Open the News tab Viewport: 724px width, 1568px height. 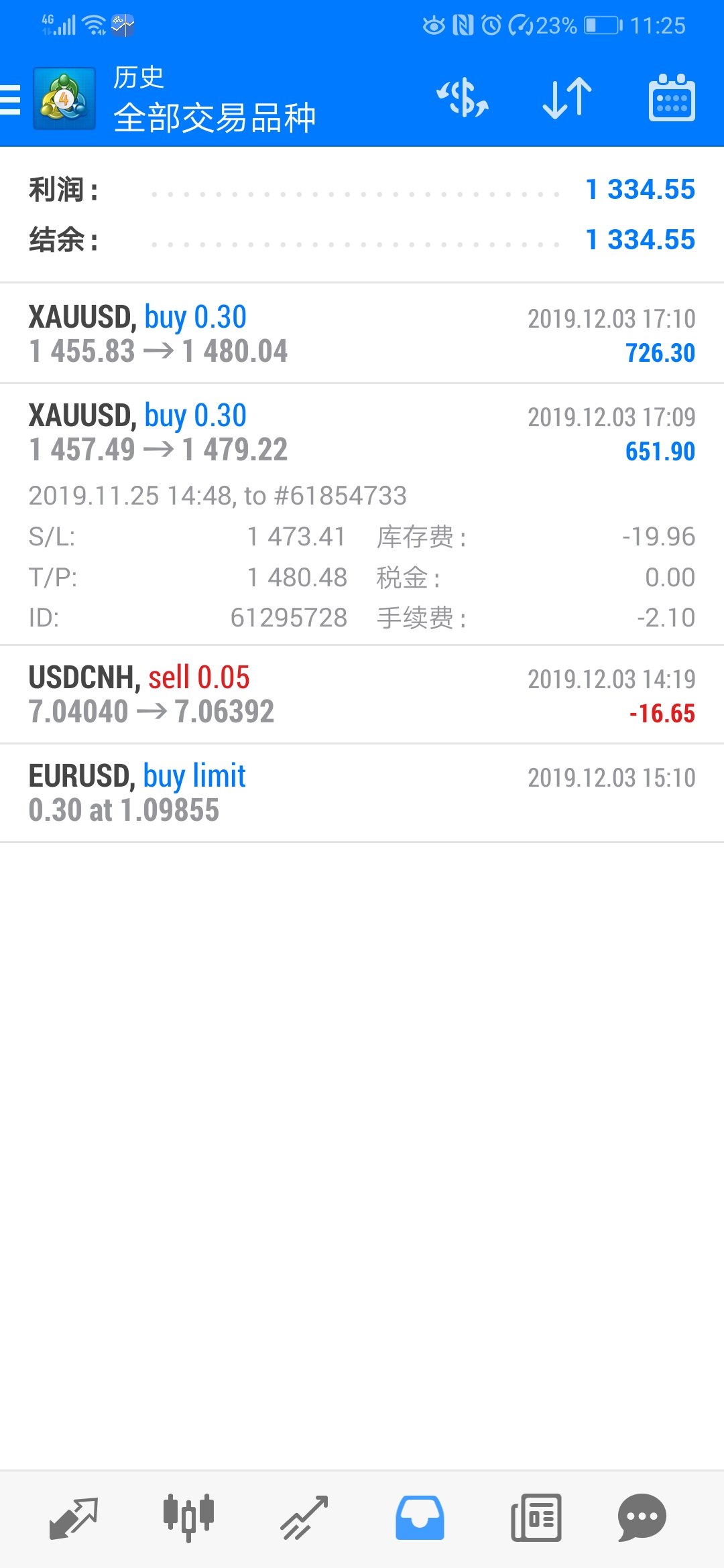pos(536,1518)
